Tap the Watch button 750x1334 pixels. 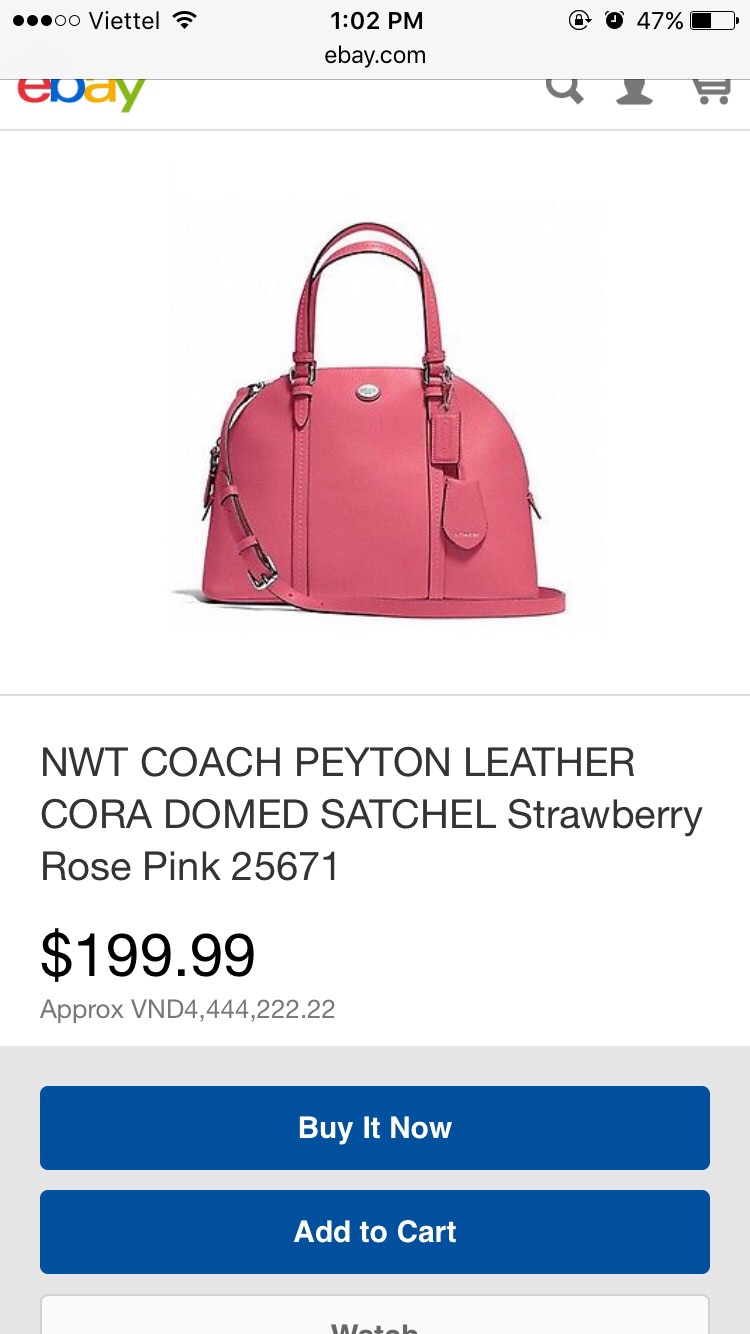point(375,1320)
